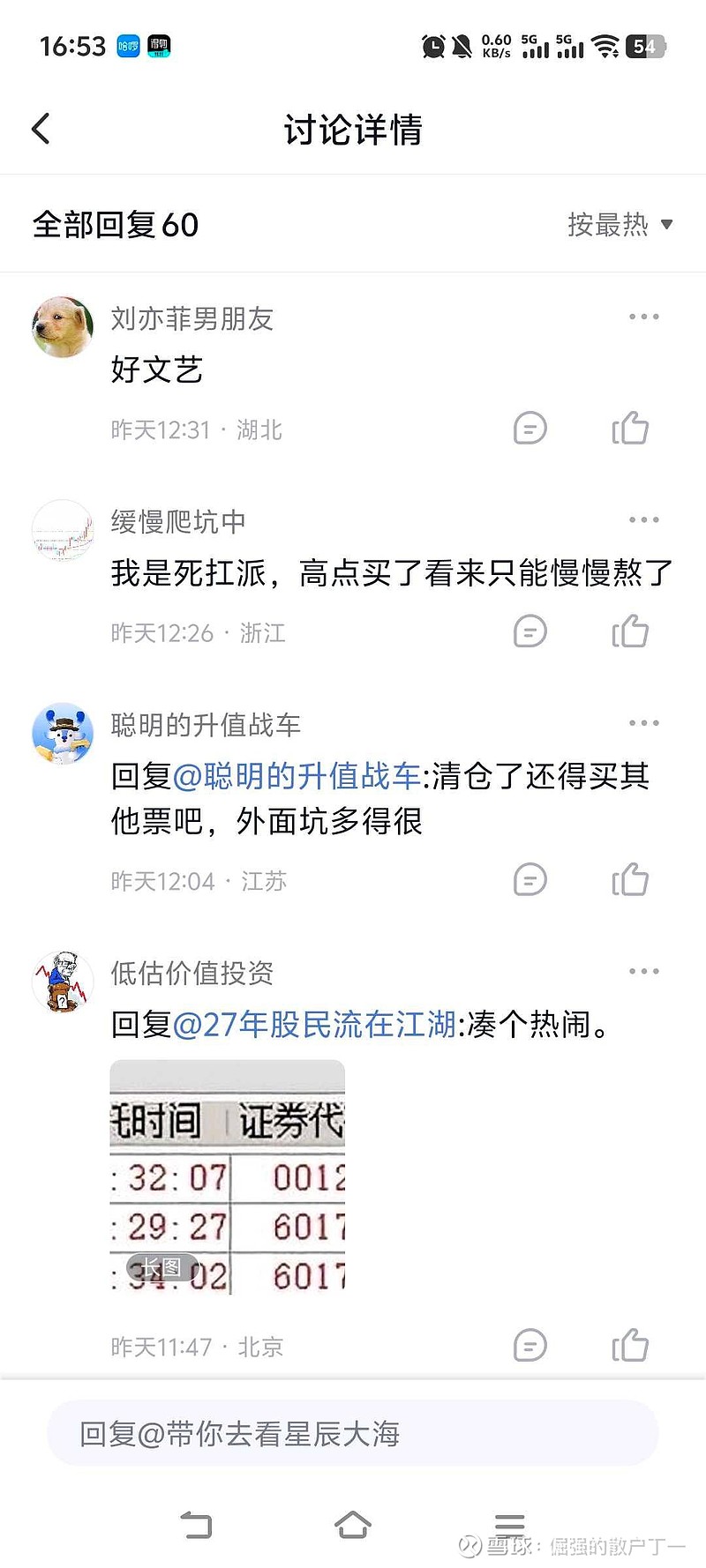The height and width of the screenshot is (1568, 706).
Task: Tap the reply input 回复@带你去看星辰大海
Action: pyautogui.click(x=353, y=1433)
